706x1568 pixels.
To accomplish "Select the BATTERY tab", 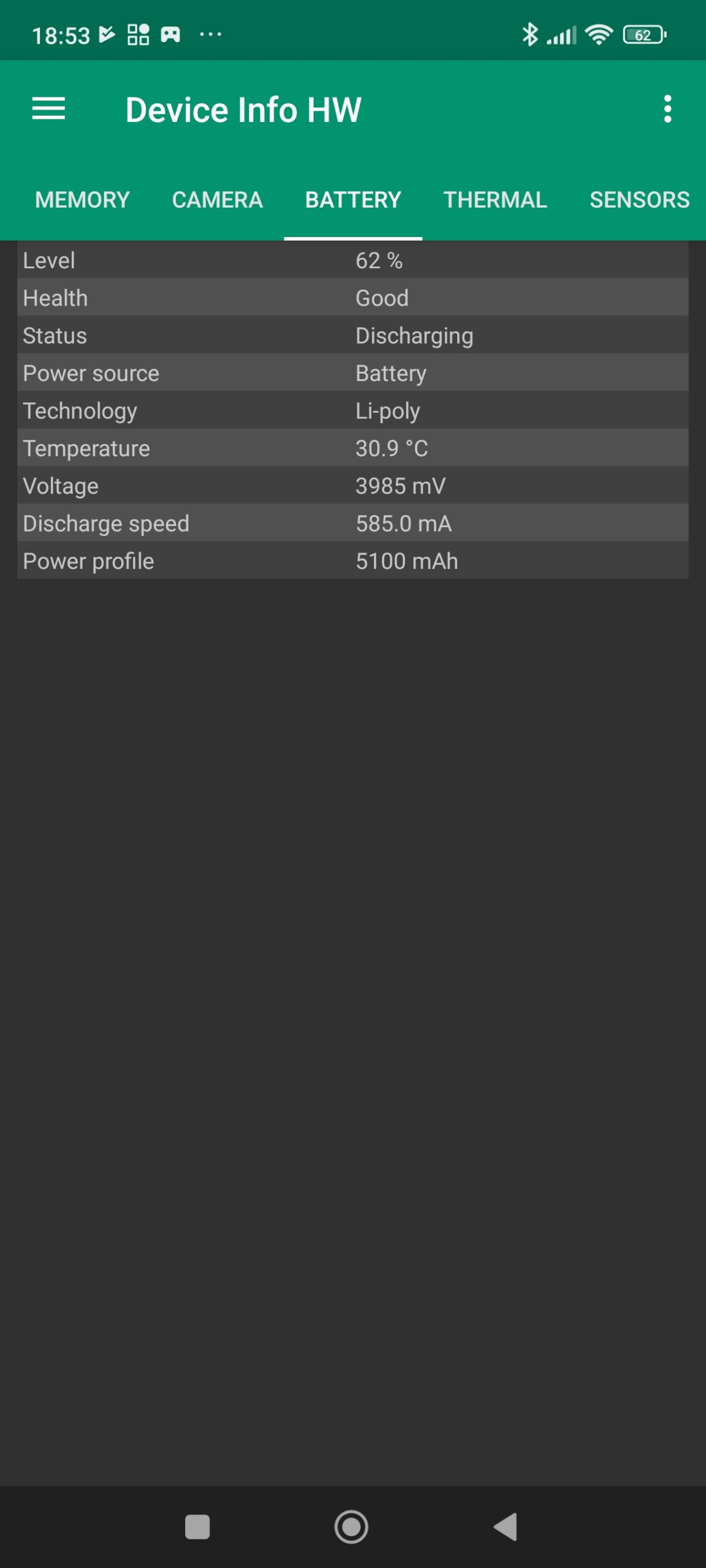I will 353,200.
